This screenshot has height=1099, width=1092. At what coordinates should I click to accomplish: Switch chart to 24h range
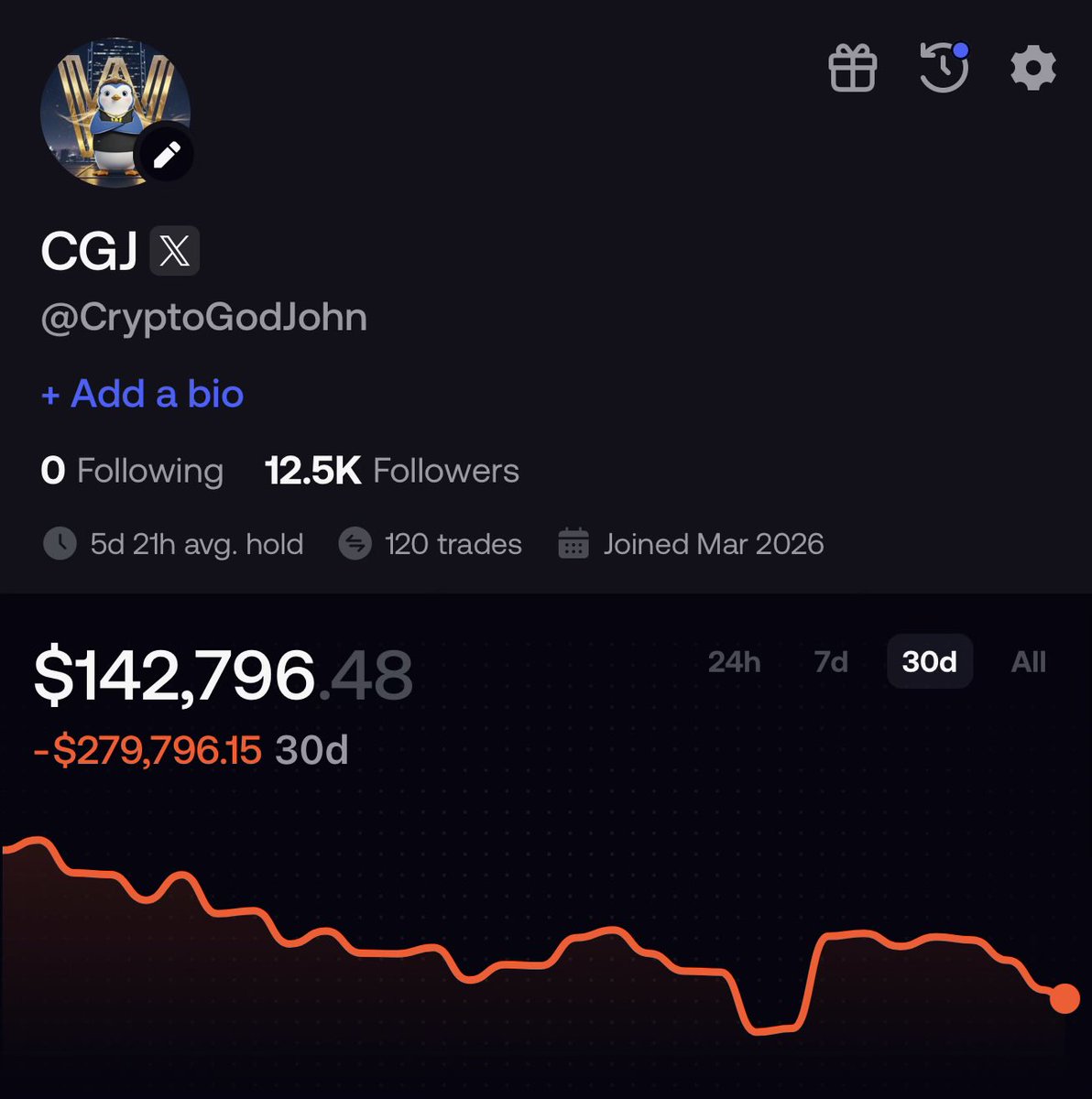(734, 661)
